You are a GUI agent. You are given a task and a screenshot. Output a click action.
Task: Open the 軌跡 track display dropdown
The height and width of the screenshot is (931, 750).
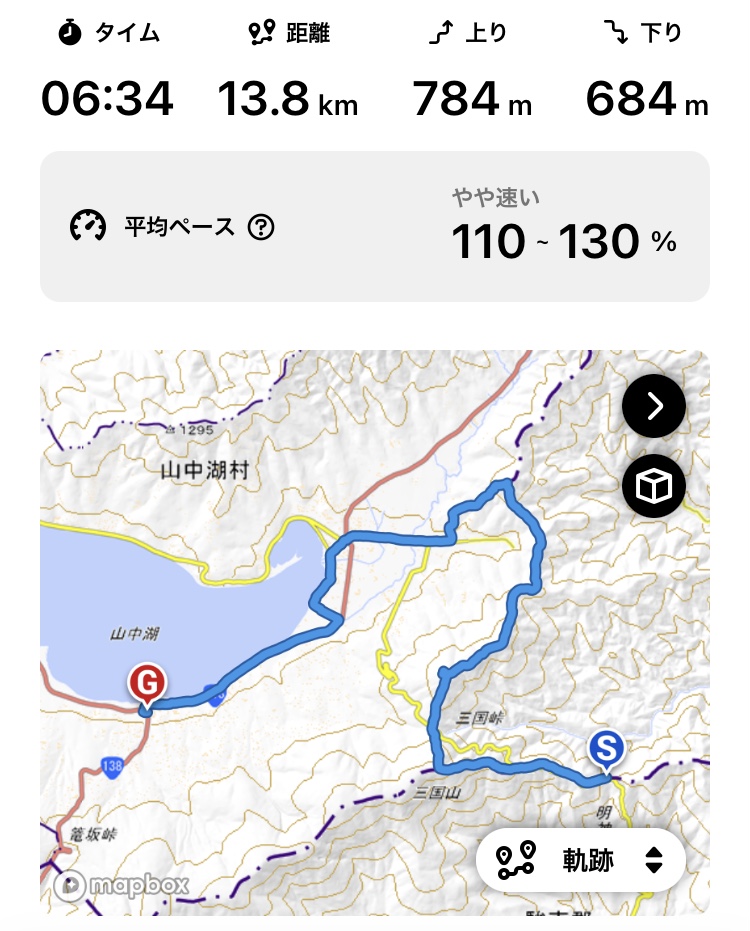[581, 860]
